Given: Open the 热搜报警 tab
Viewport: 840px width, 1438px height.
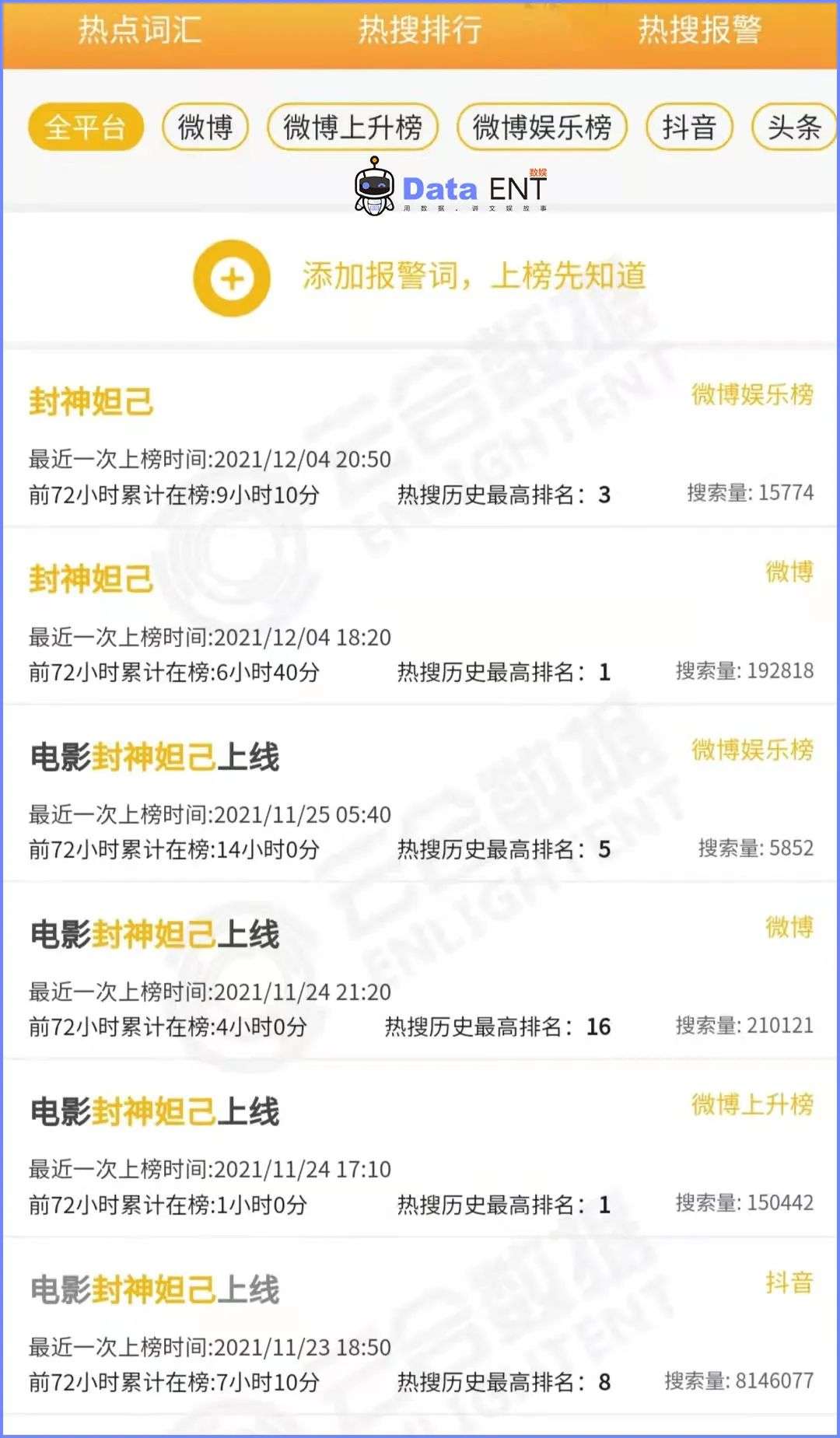Looking at the screenshot, I should [x=699, y=31].
